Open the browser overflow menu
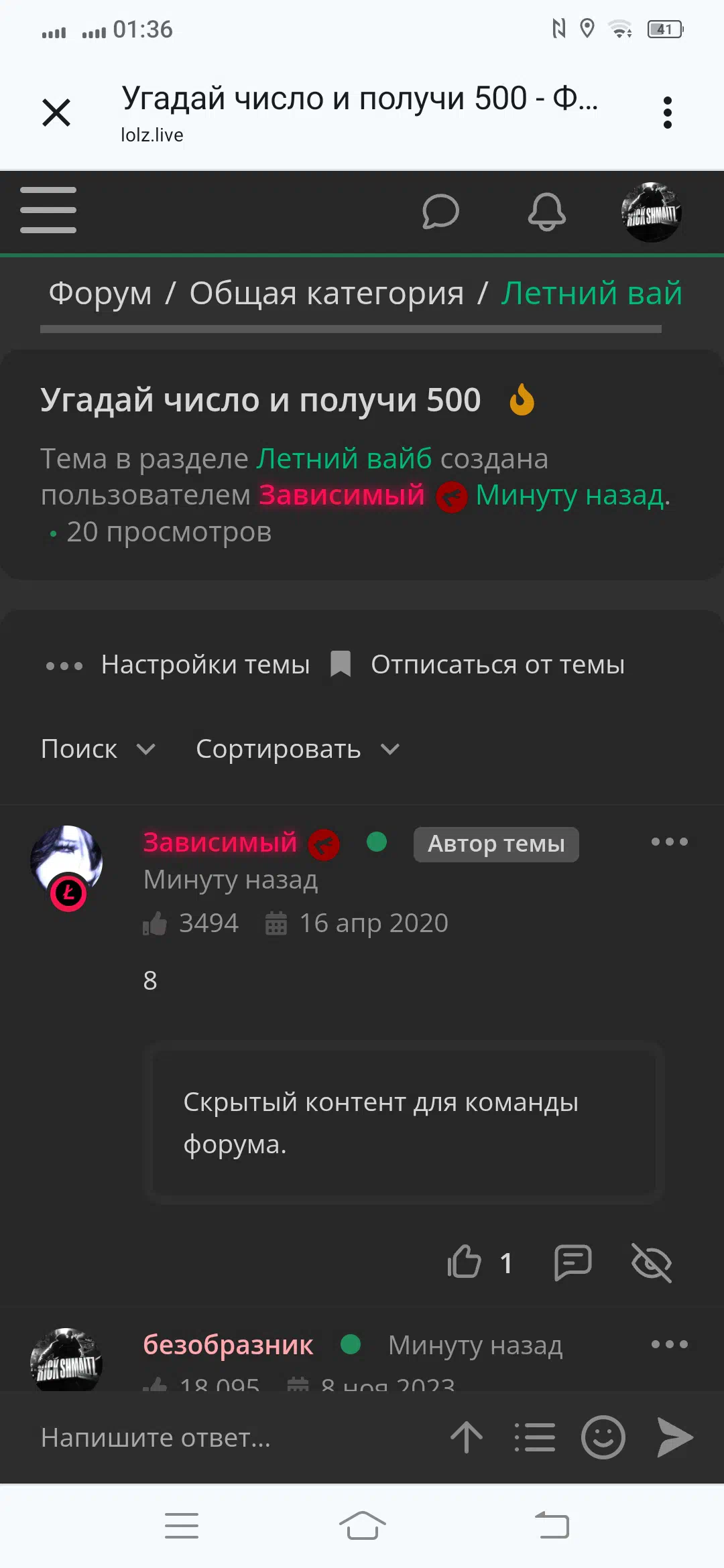This screenshot has height=1568, width=724. point(667,113)
